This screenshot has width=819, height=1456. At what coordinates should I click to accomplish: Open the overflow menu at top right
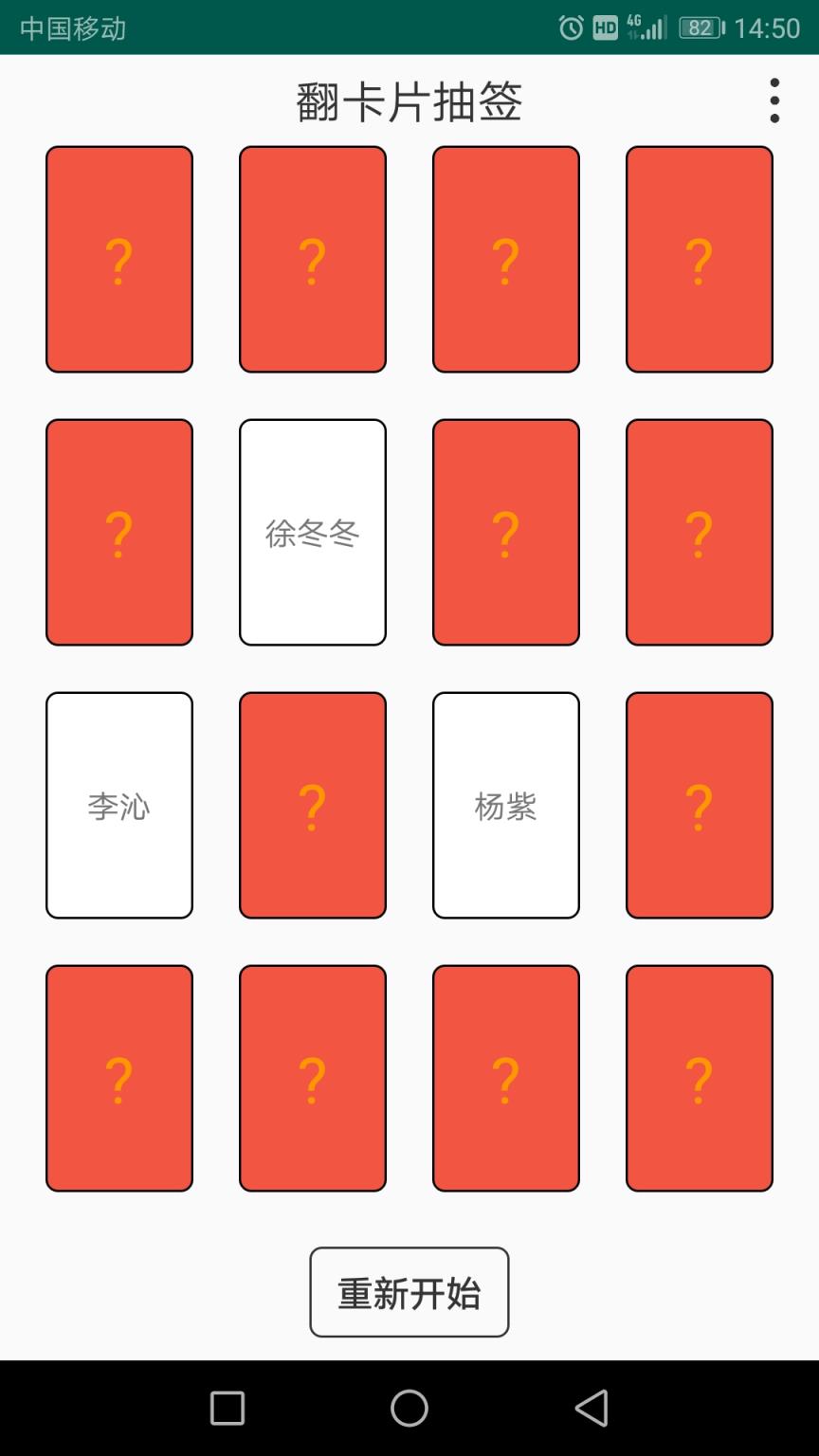775,100
